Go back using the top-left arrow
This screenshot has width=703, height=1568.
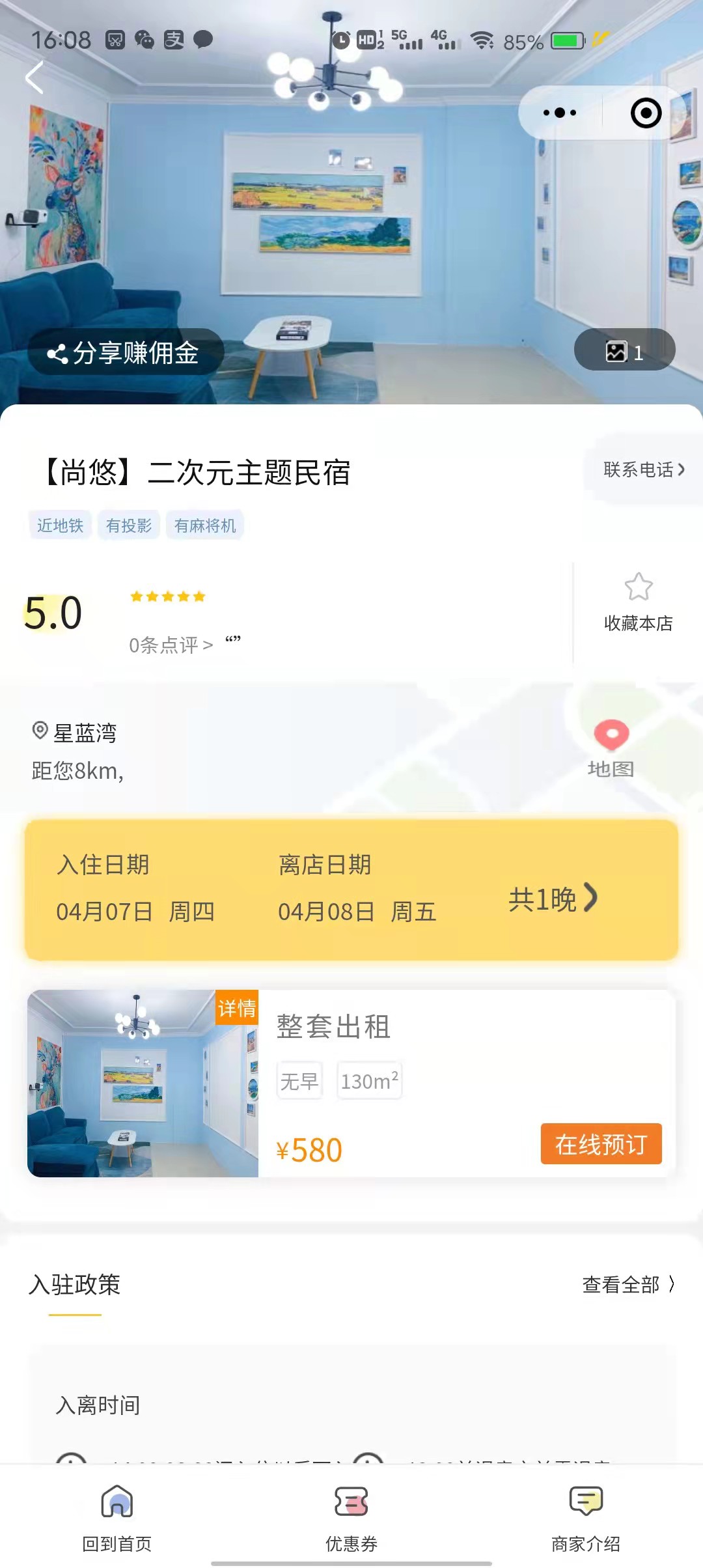[x=34, y=78]
